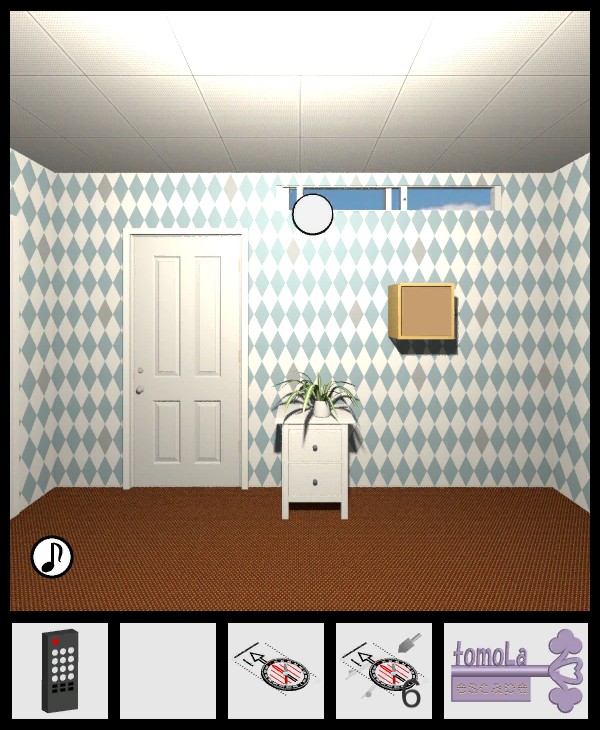The width and height of the screenshot is (600, 730).
Task: Toggle the music note sound button
Action: click(52, 557)
